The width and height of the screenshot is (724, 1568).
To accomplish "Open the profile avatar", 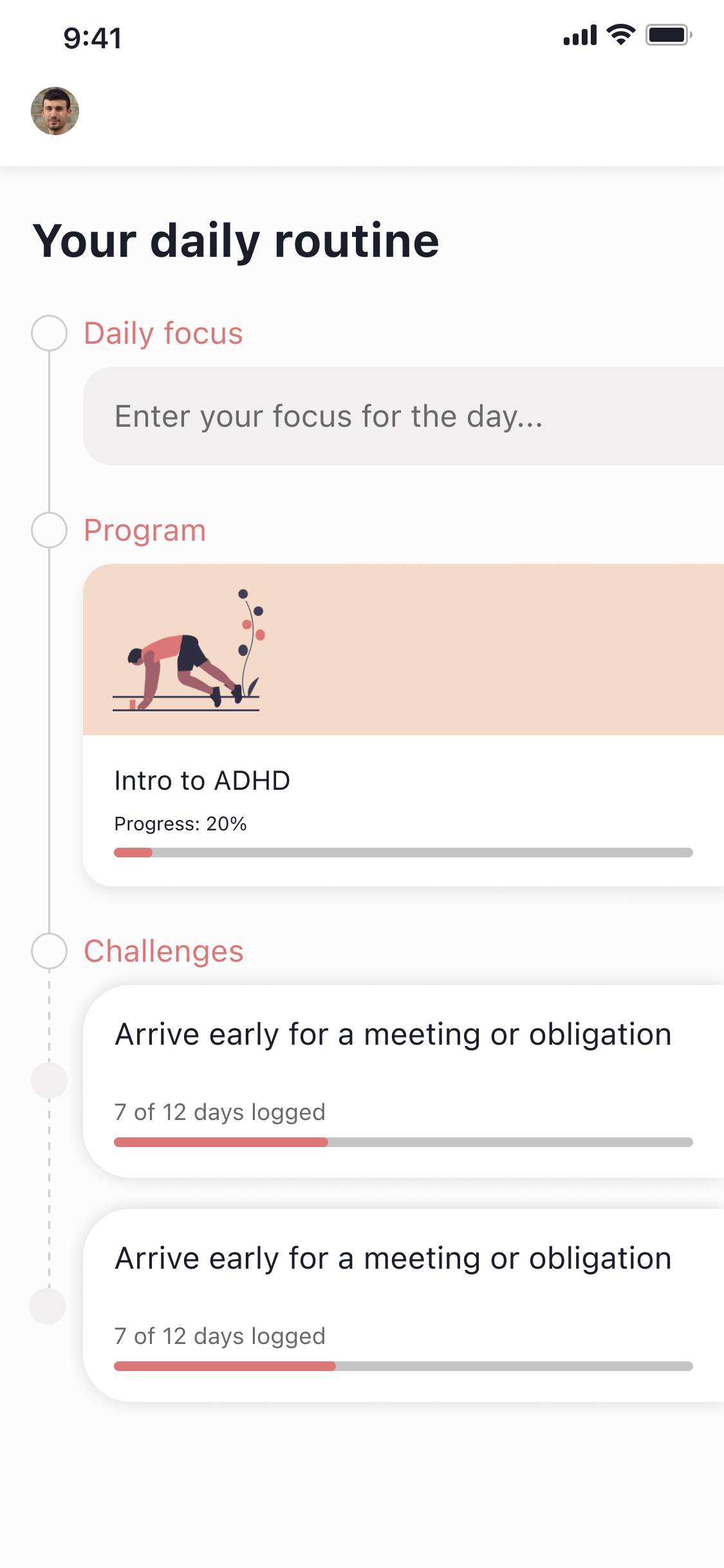I will [x=55, y=111].
